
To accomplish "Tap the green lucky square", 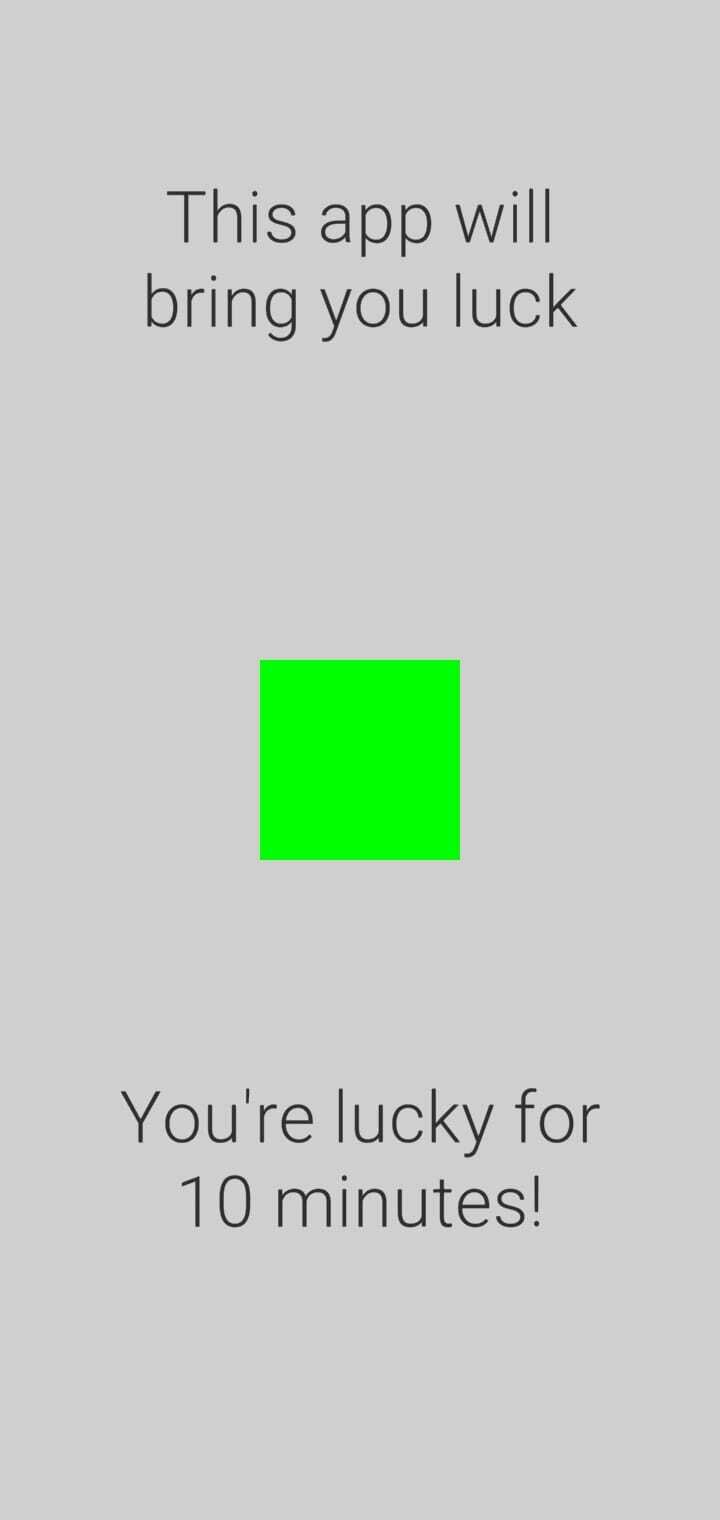I will 360,759.
